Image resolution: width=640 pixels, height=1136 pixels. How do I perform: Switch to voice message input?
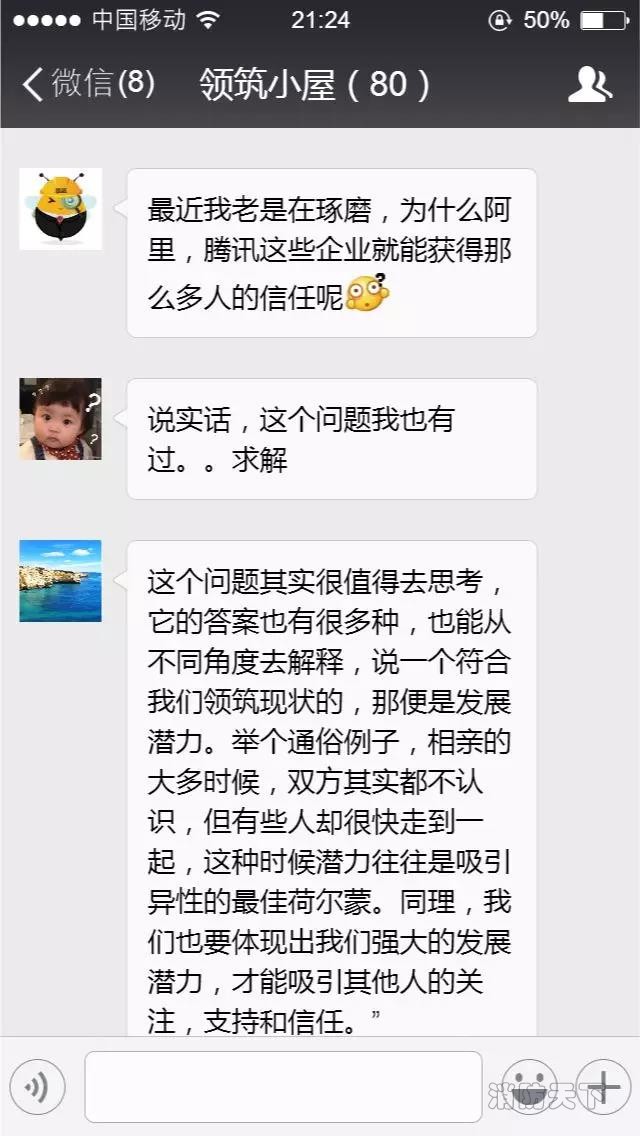(37, 1086)
